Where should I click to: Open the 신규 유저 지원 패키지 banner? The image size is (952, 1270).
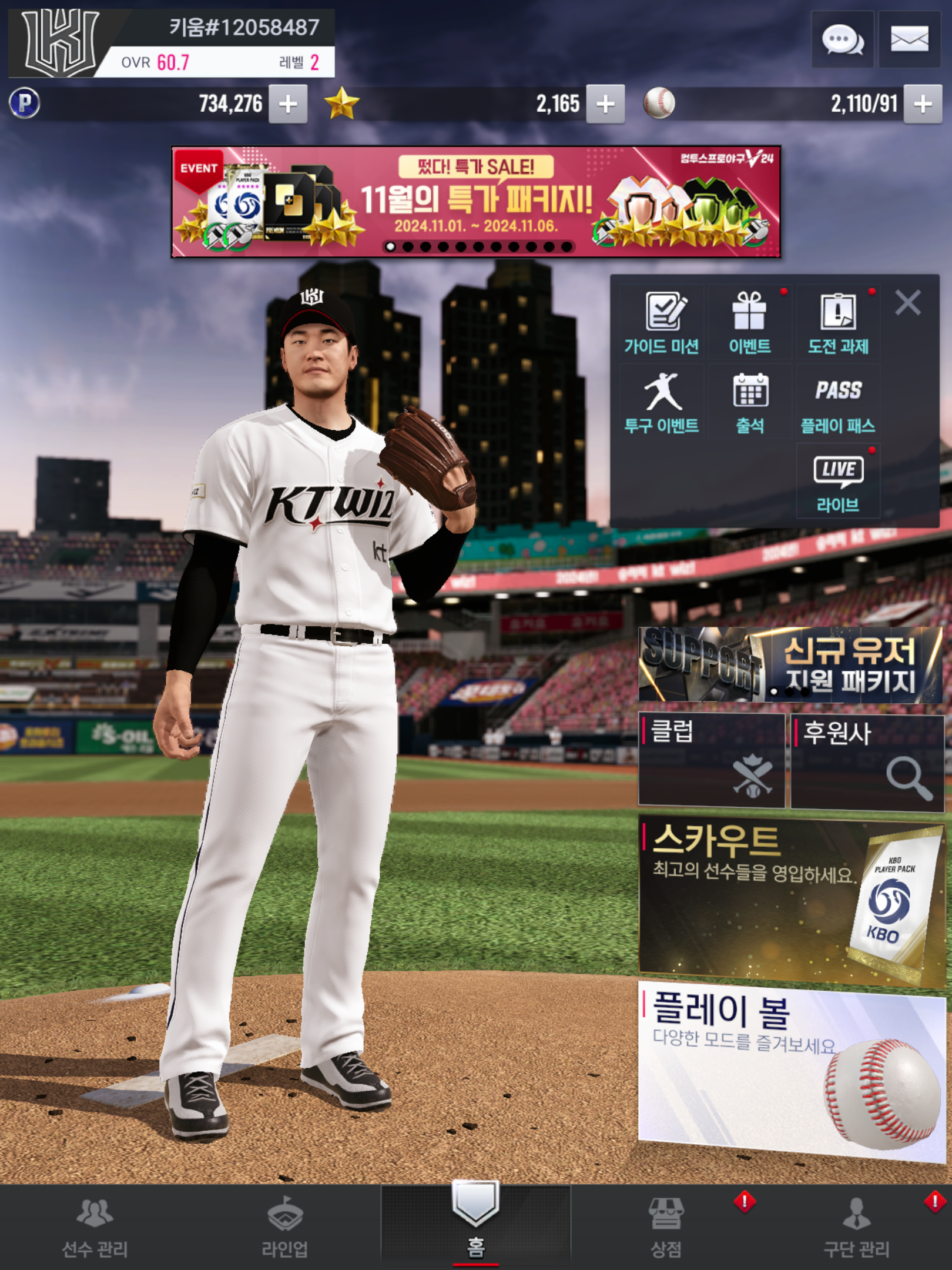coord(790,664)
